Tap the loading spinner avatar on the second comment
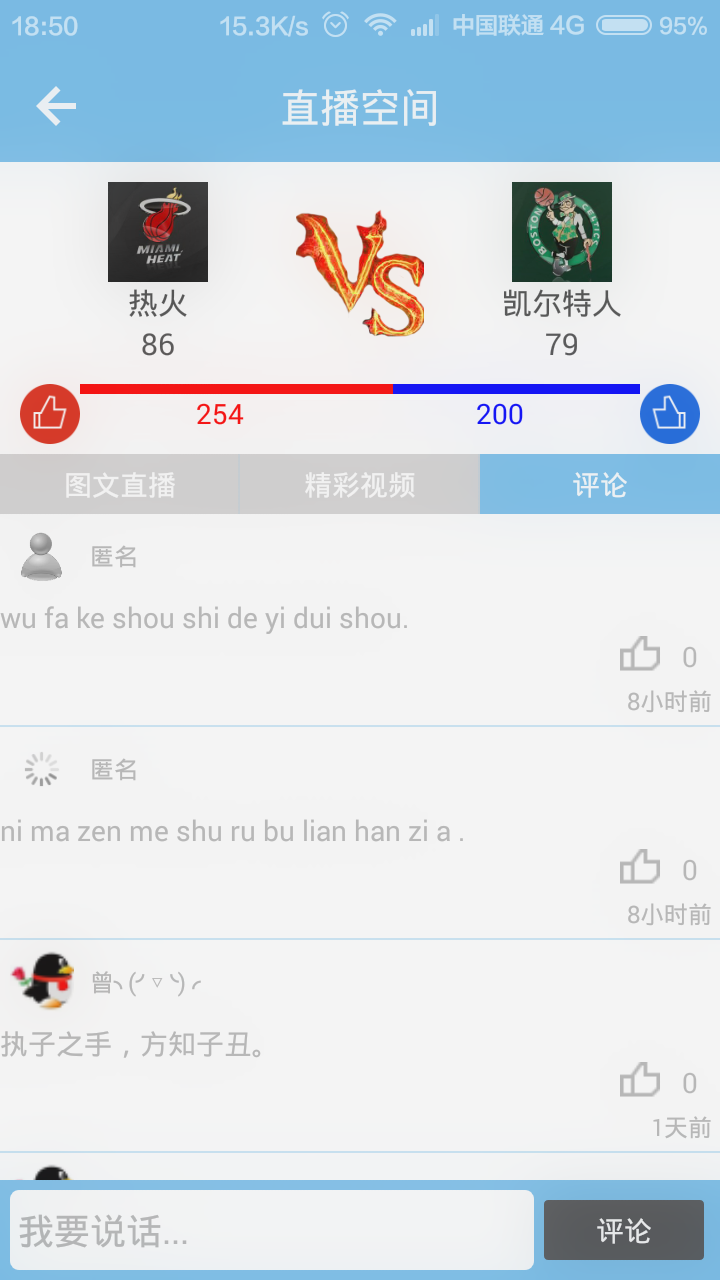Viewport: 720px width, 1280px height. click(x=40, y=769)
